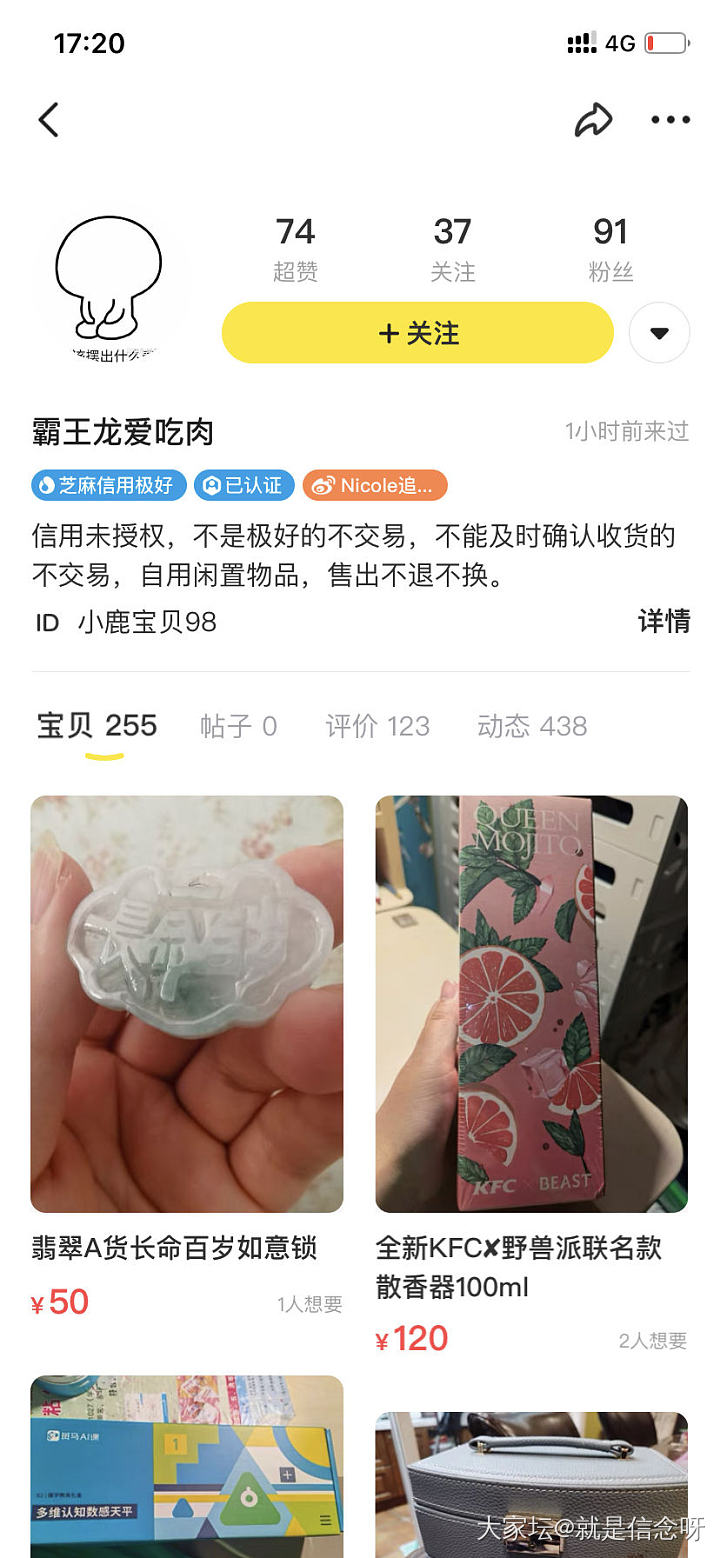This screenshot has width=720, height=1558.
Task: Go back using the top-left arrow
Action: 48,120
